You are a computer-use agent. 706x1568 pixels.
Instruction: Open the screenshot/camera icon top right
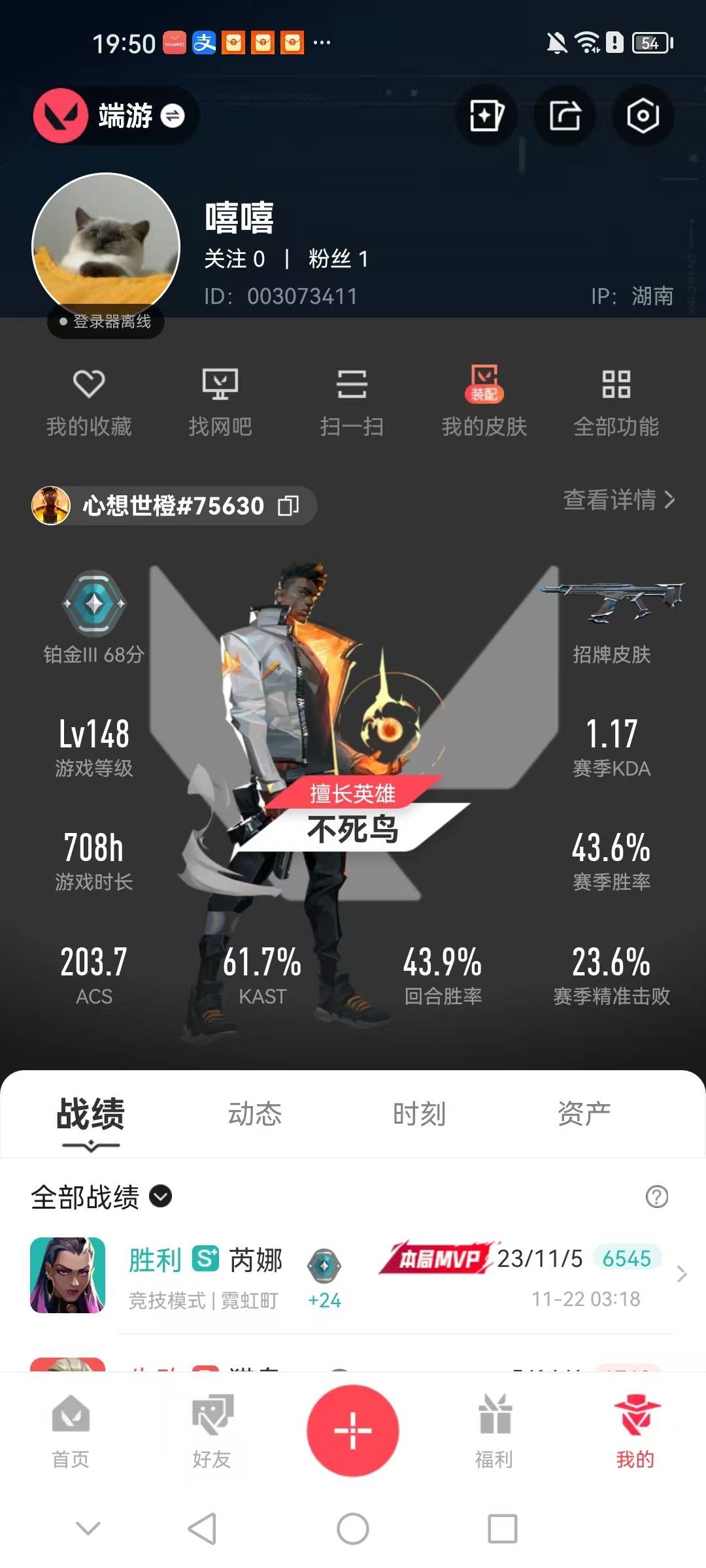click(644, 116)
